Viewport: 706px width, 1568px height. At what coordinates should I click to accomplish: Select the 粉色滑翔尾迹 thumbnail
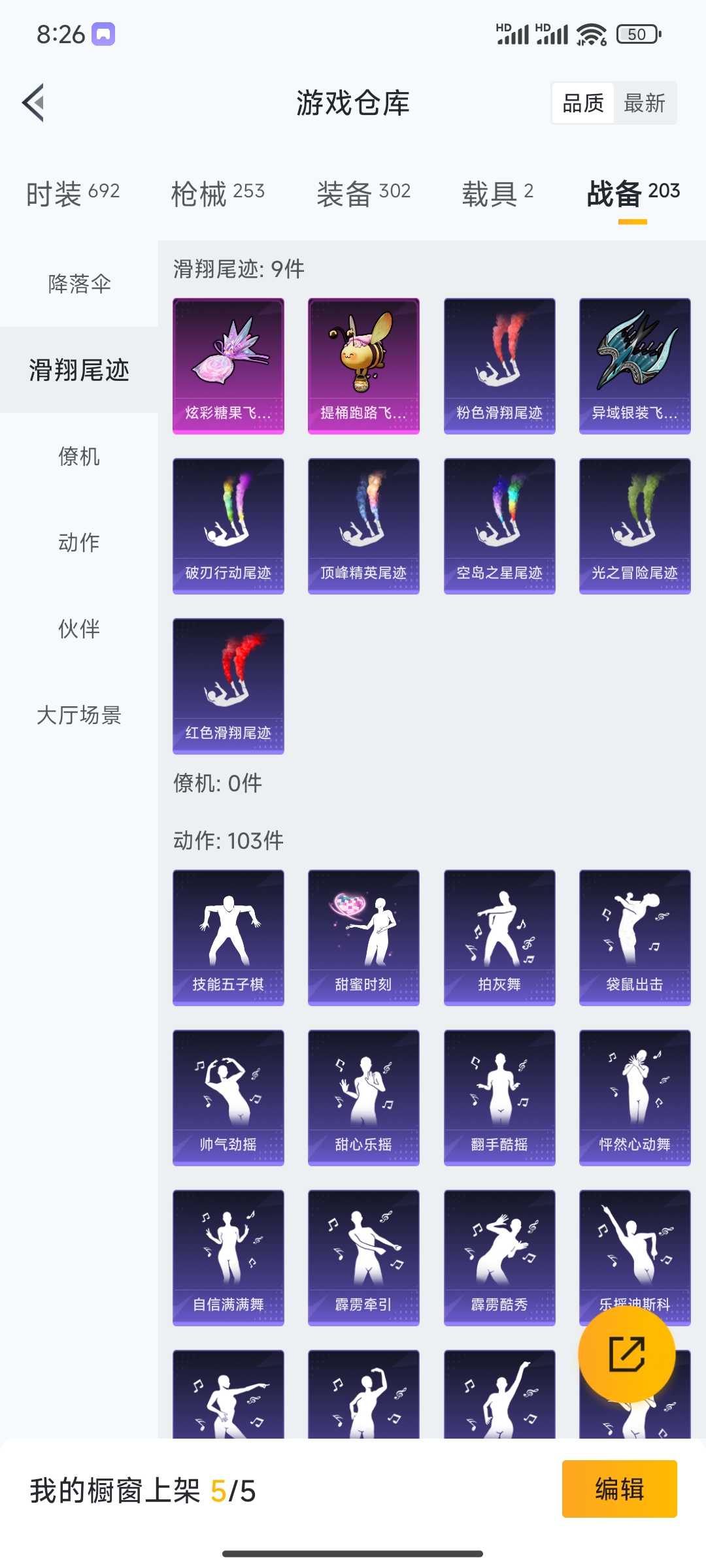[499, 366]
